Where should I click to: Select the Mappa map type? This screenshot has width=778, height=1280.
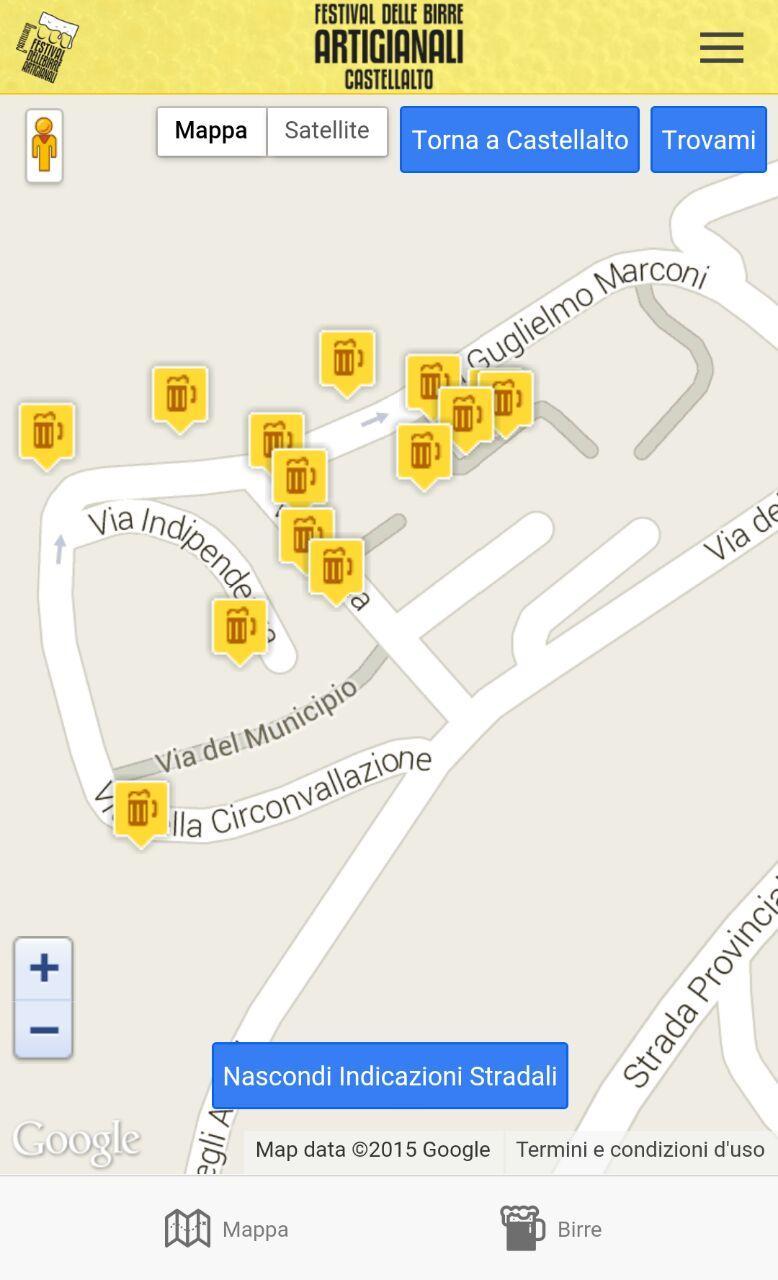[x=211, y=131]
